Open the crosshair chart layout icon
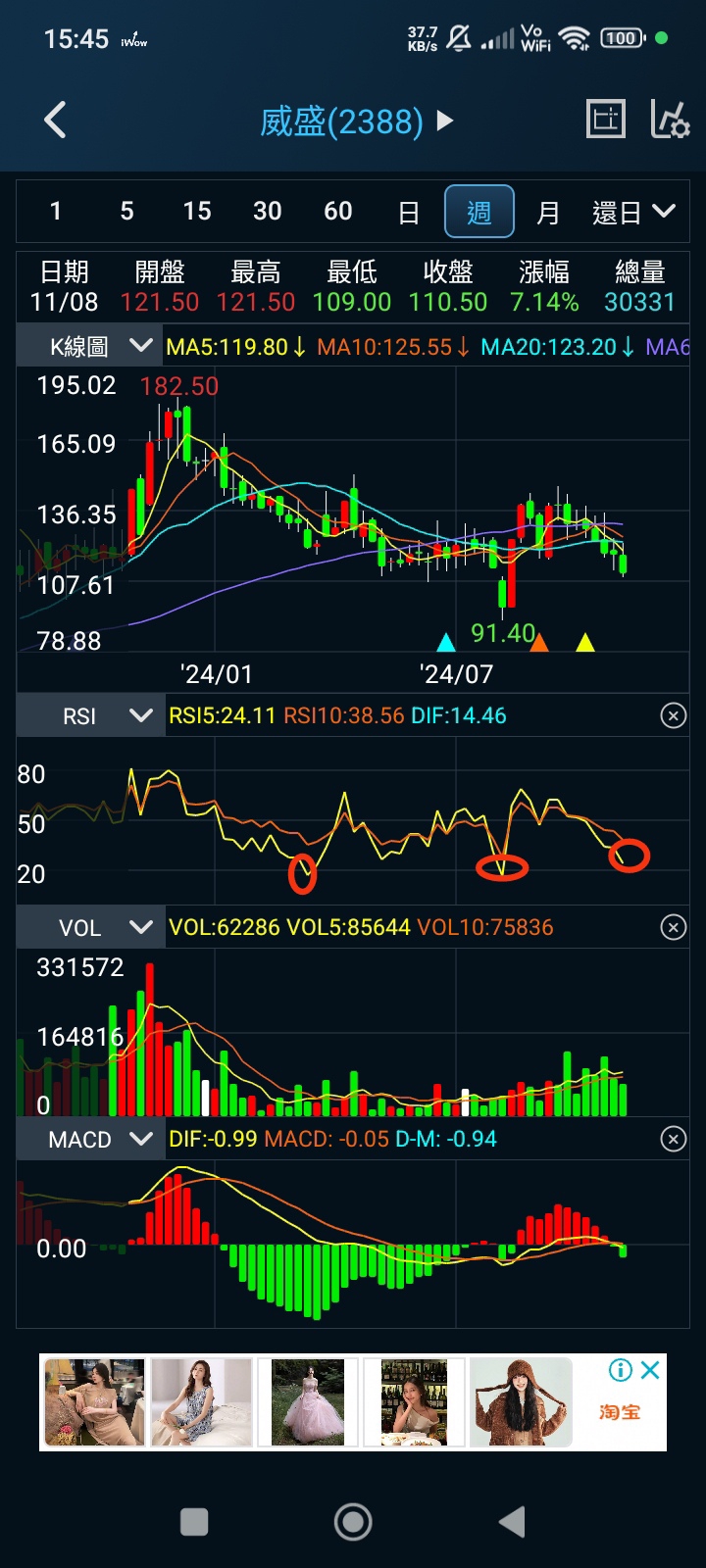The height and width of the screenshot is (1568, 706). click(x=605, y=120)
